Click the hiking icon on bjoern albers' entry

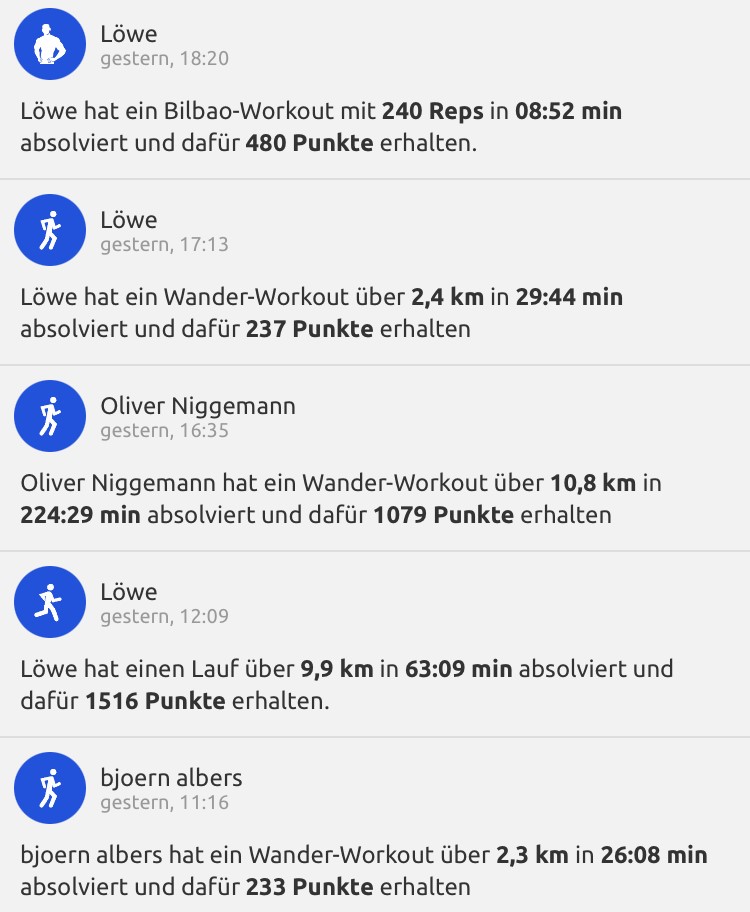[49, 788]
